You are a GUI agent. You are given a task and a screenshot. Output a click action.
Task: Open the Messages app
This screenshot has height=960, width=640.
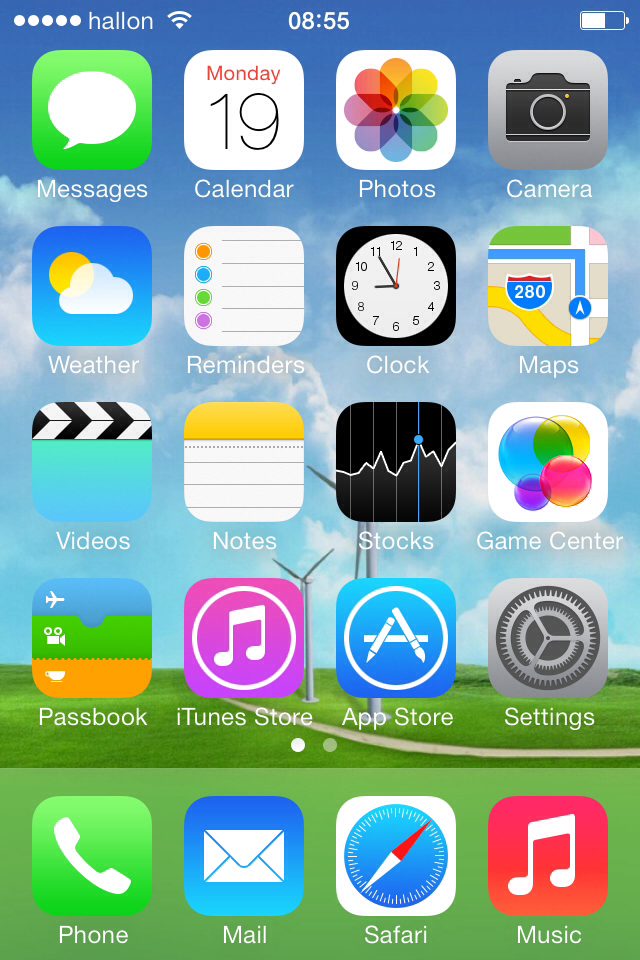(x=92, y=110)
